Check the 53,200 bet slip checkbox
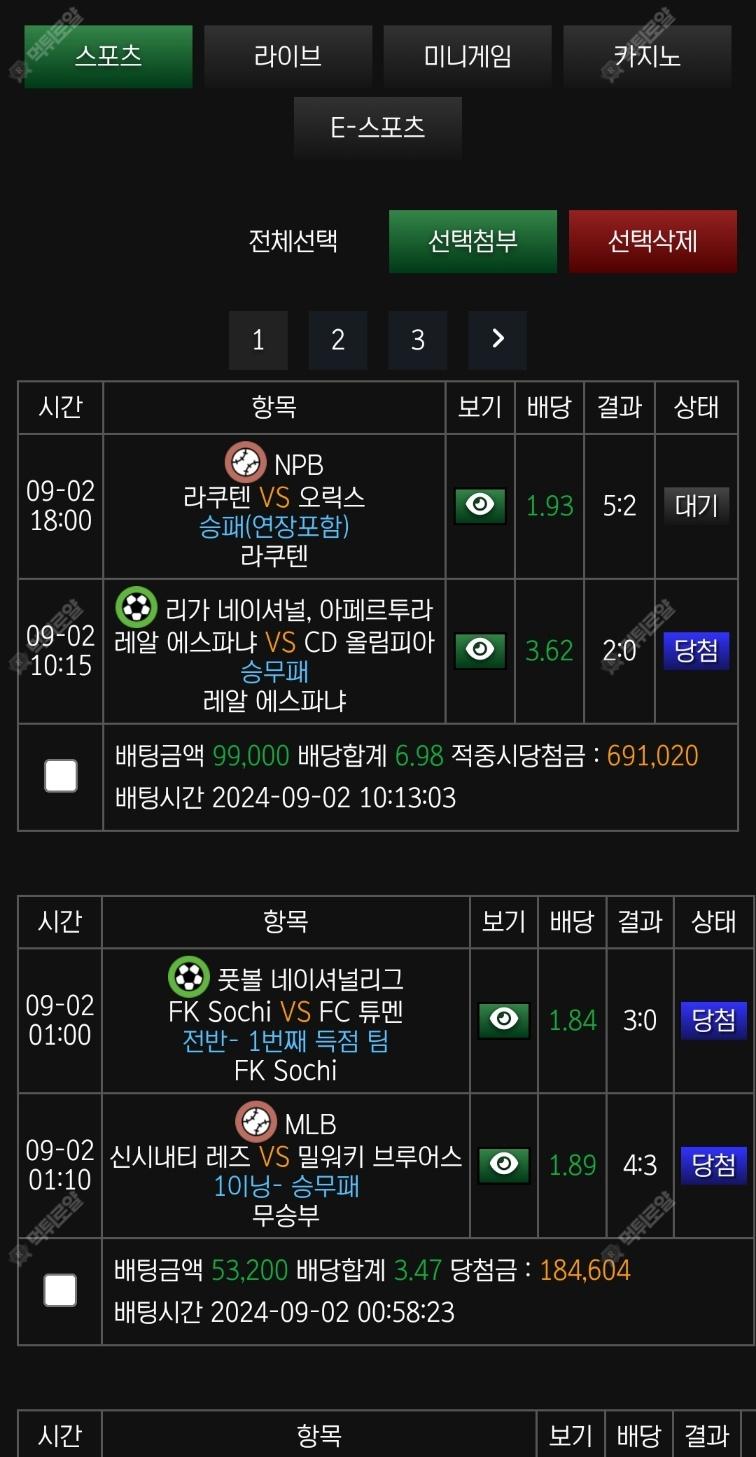 [x=60, y=1290]
